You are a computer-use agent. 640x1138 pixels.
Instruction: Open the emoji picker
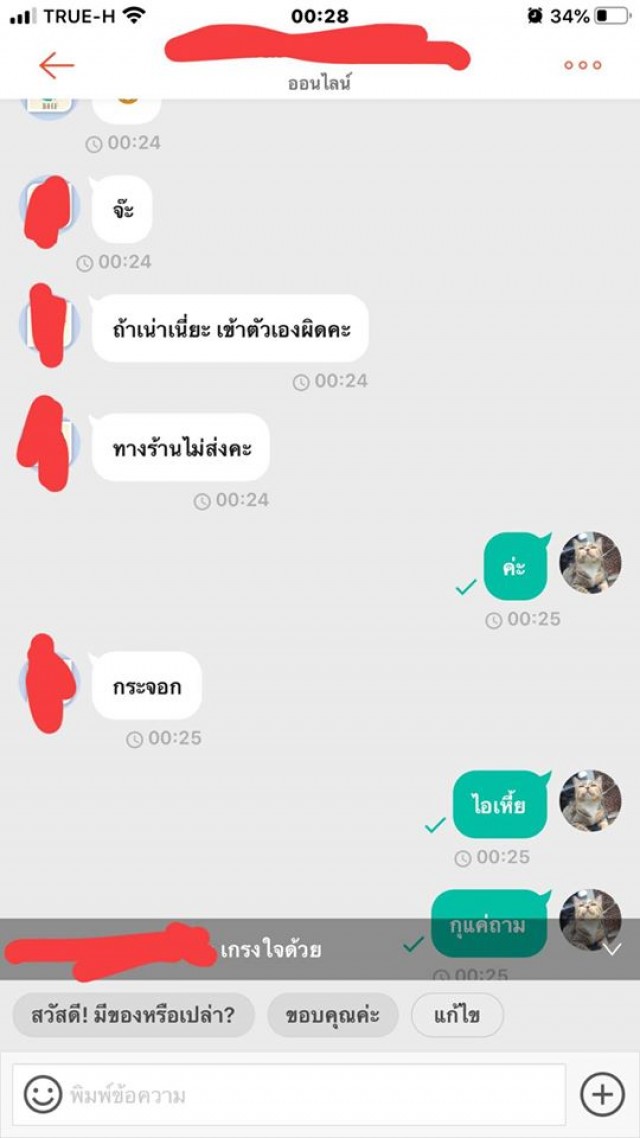[42, 1094]
